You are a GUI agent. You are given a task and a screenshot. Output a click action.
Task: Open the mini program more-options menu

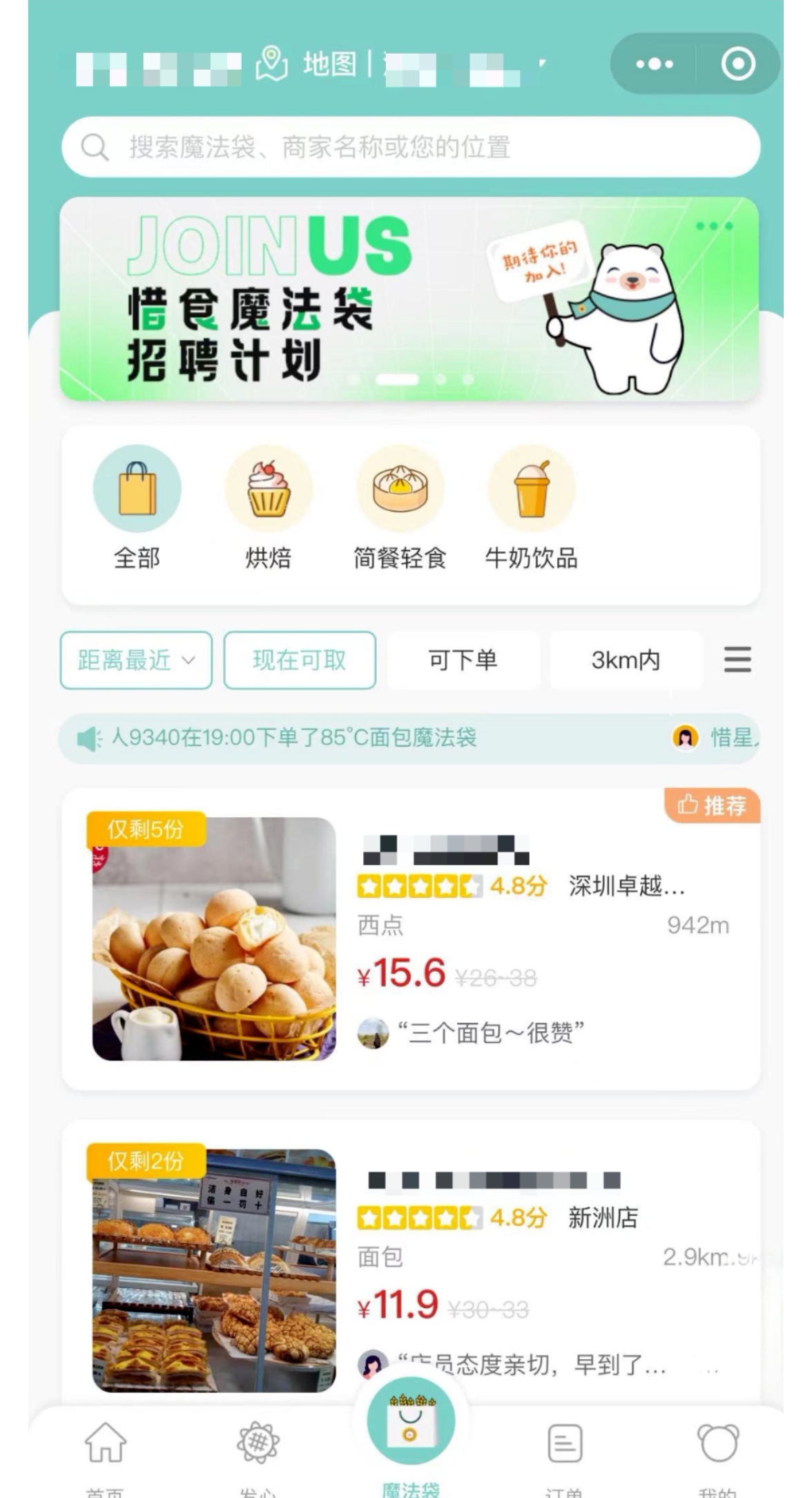coord(654,64)
